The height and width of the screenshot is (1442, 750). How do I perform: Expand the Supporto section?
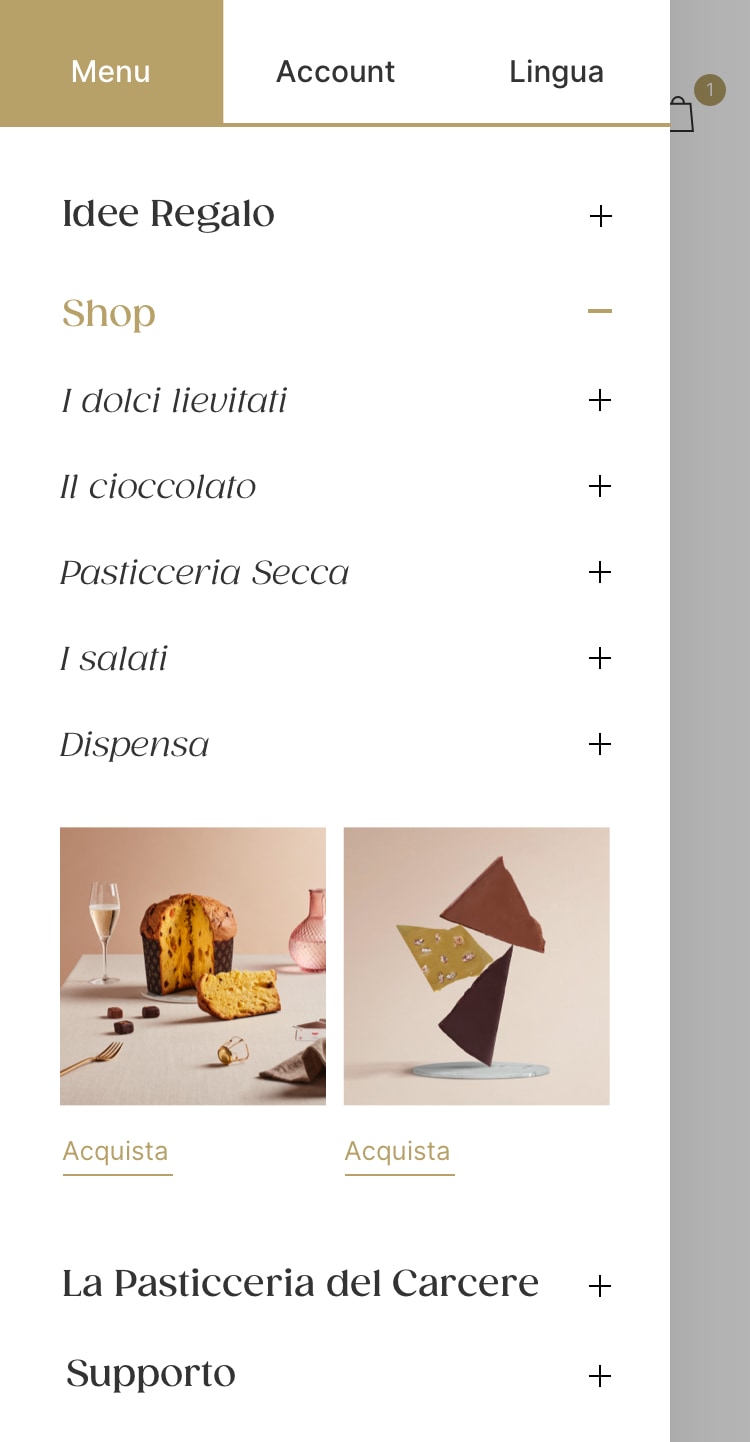pos(600,1377)
